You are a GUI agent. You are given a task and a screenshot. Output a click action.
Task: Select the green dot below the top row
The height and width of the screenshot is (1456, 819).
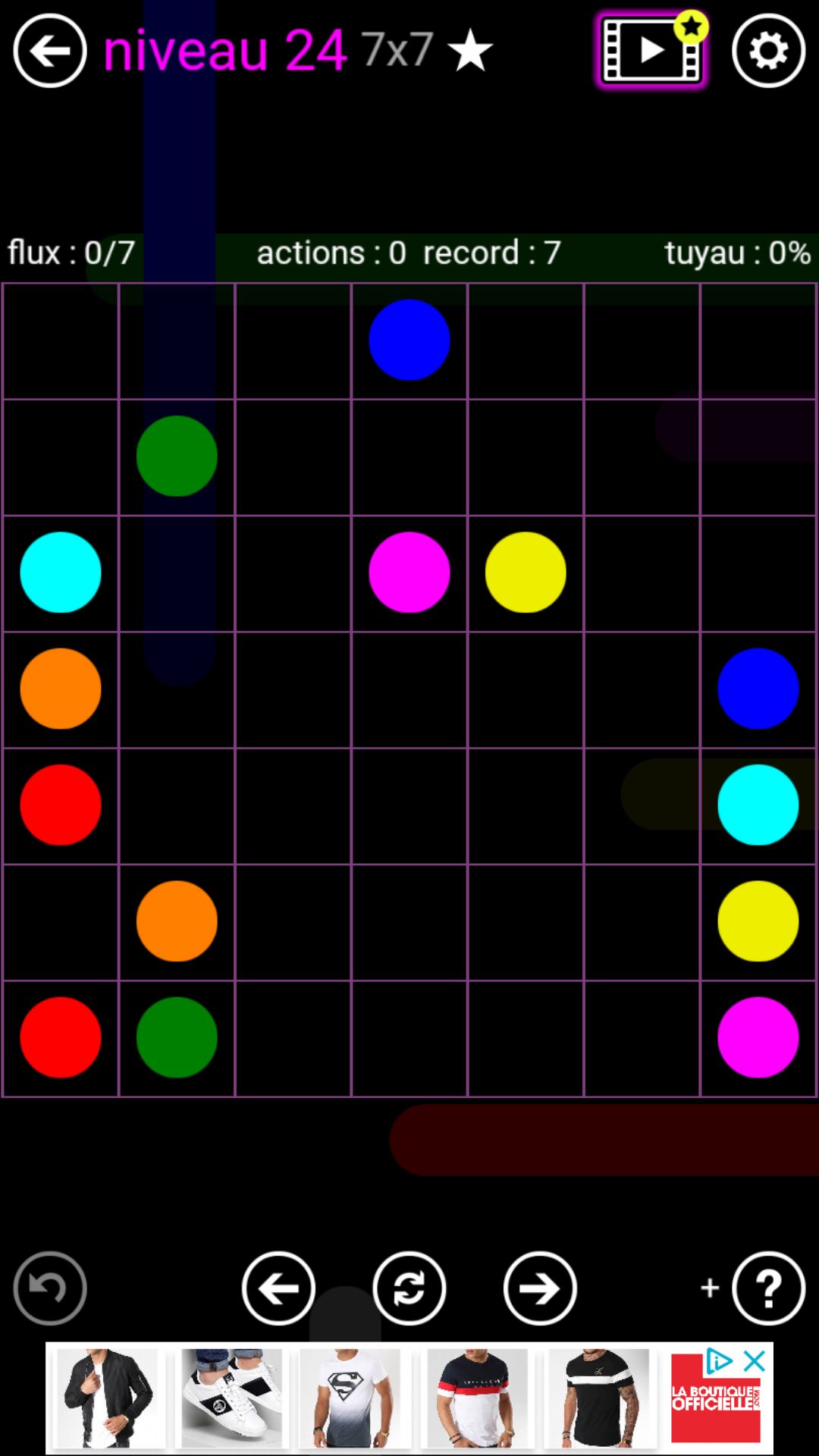pyautogui.click(x=177, y=456)
